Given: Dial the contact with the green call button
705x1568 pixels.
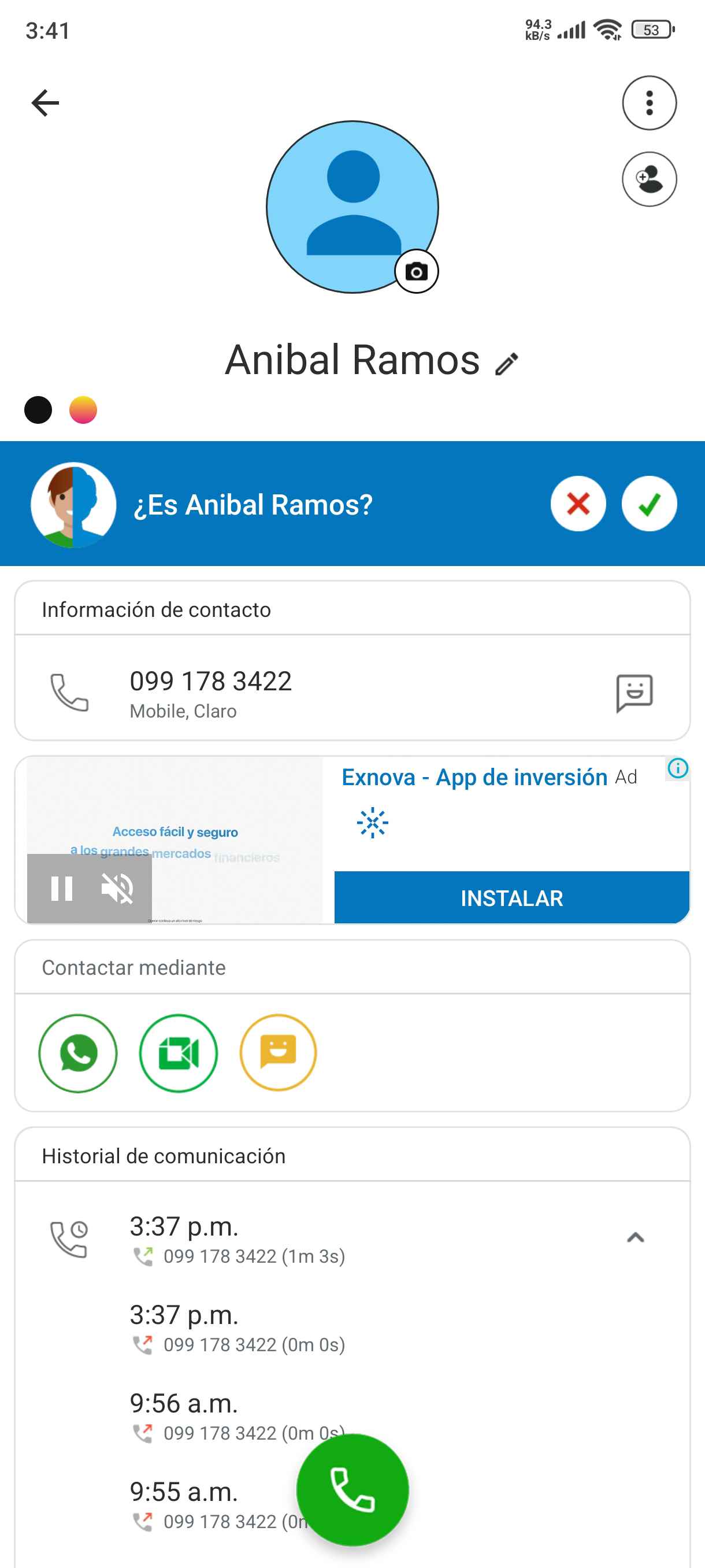Looking at the screenshot, I should 352,1489.
